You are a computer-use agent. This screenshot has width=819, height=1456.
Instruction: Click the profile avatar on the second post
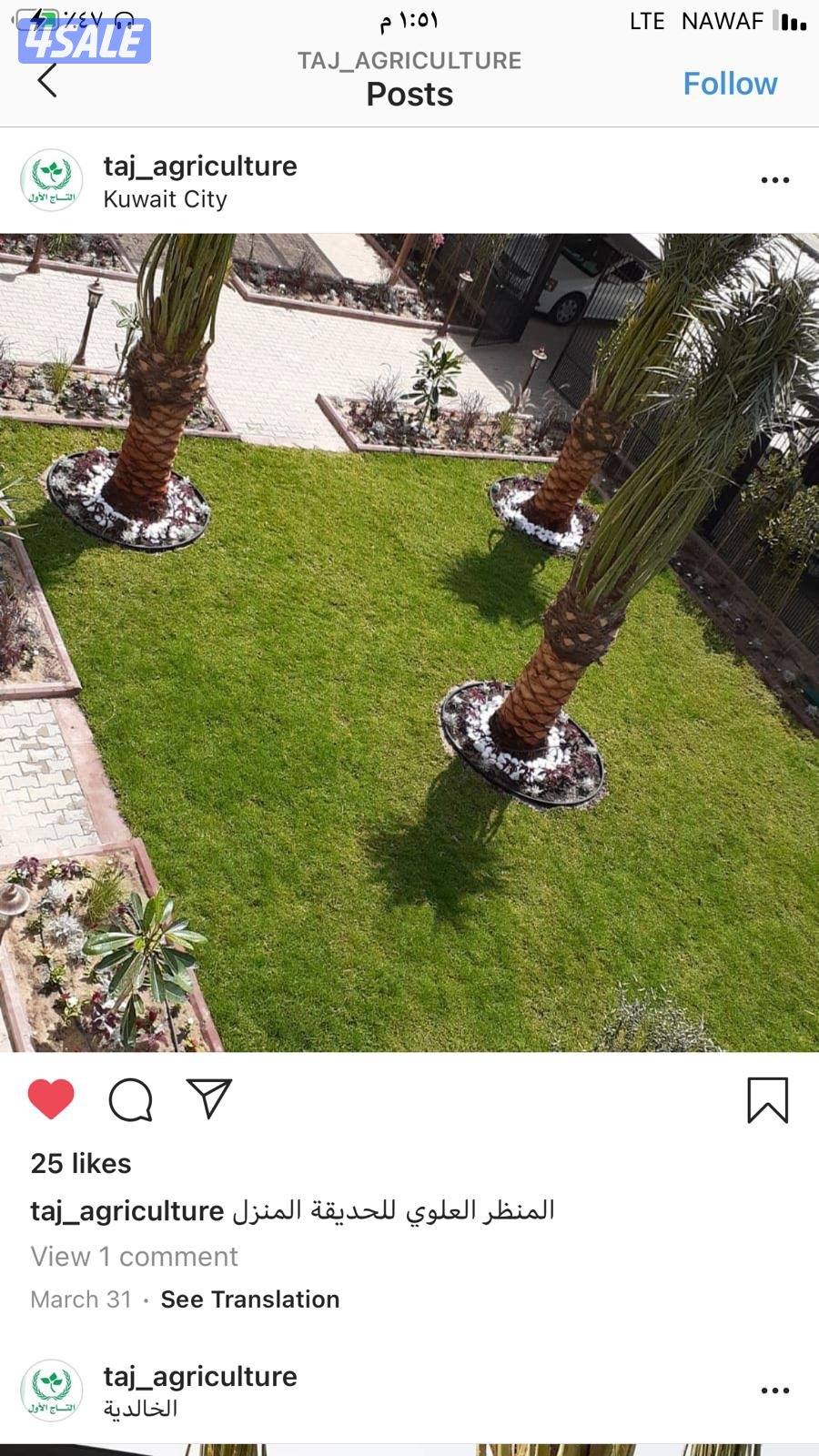point(52,1390)
